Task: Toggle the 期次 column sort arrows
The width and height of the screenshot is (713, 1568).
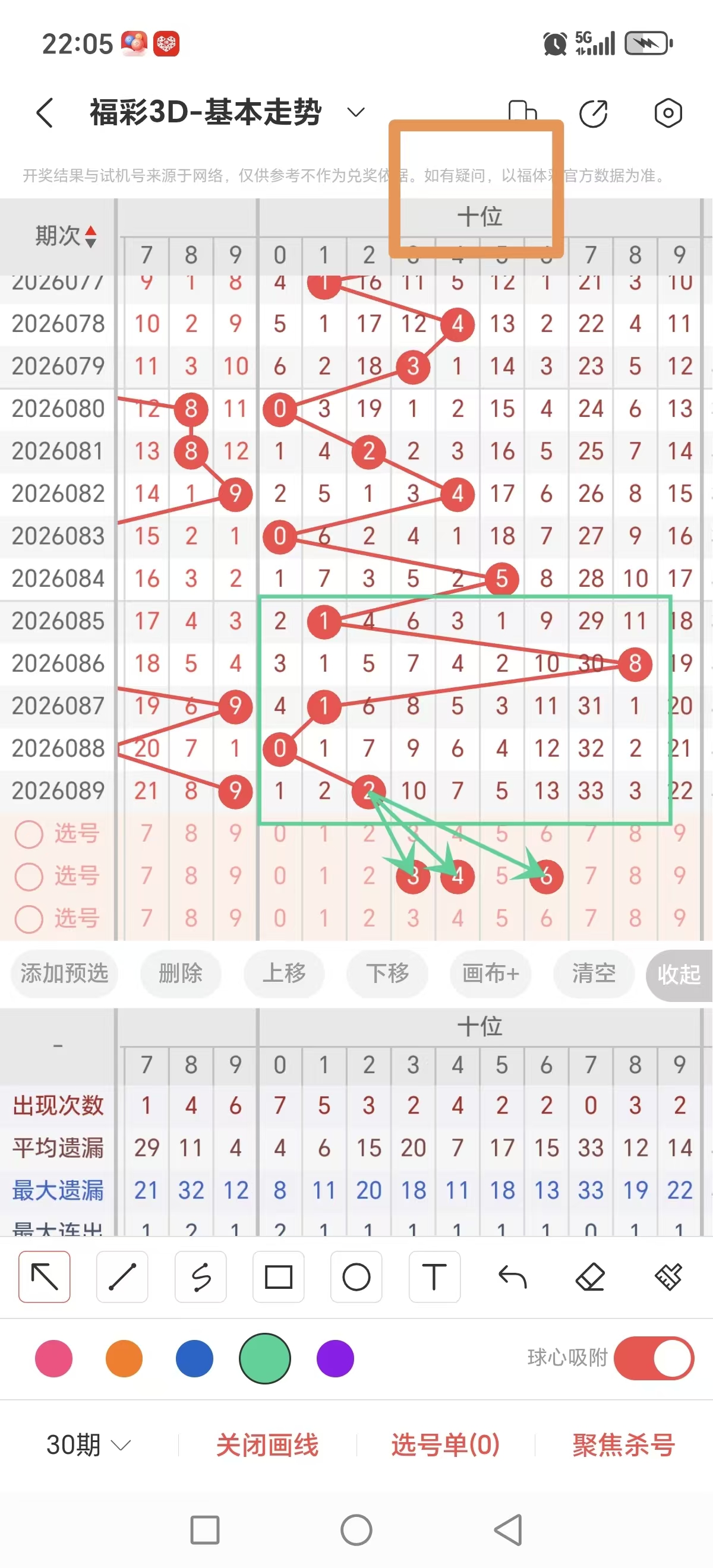Action: pyautogui.click(x=91, y=236)
